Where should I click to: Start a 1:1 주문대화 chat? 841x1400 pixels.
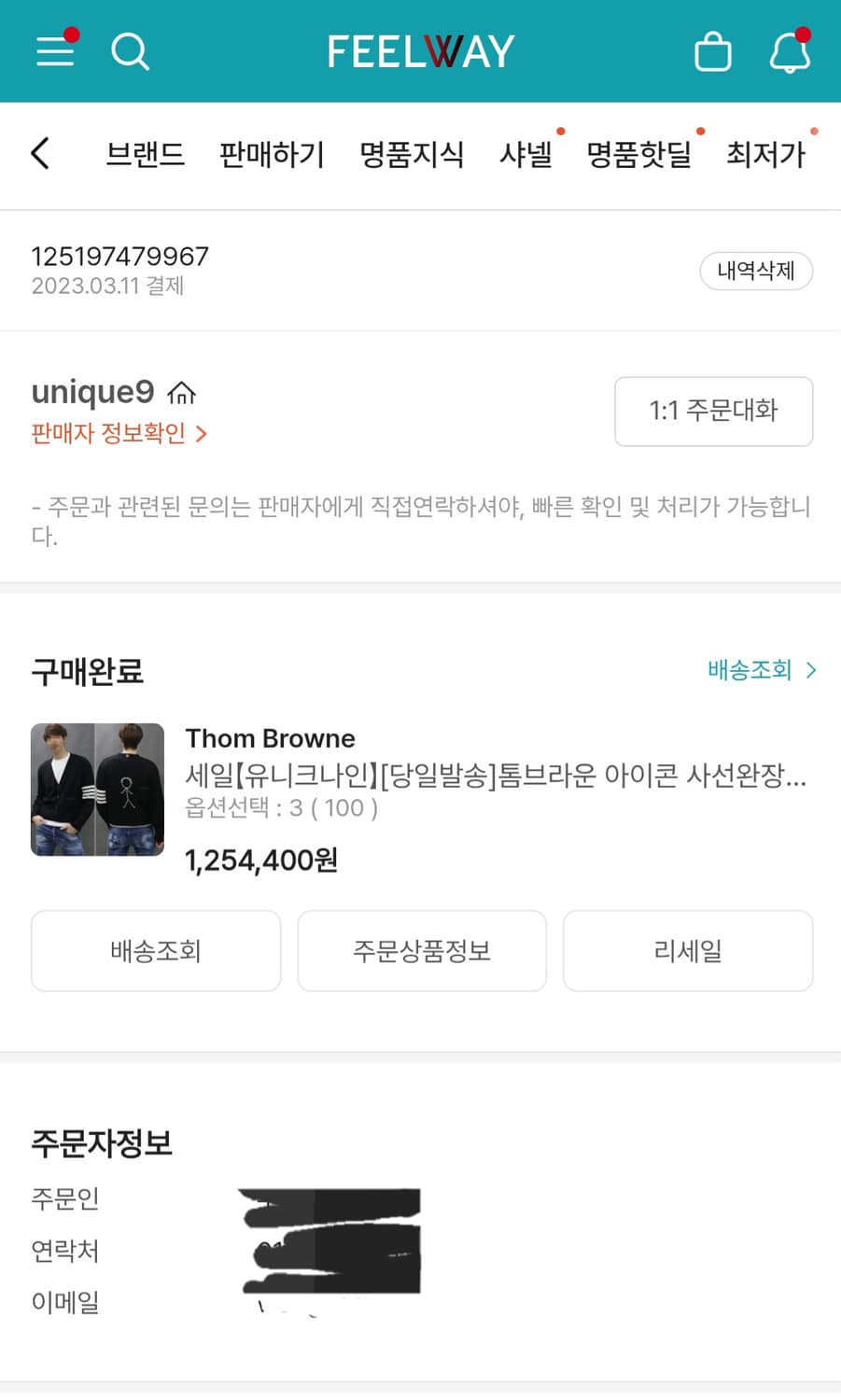pos(713,412)
